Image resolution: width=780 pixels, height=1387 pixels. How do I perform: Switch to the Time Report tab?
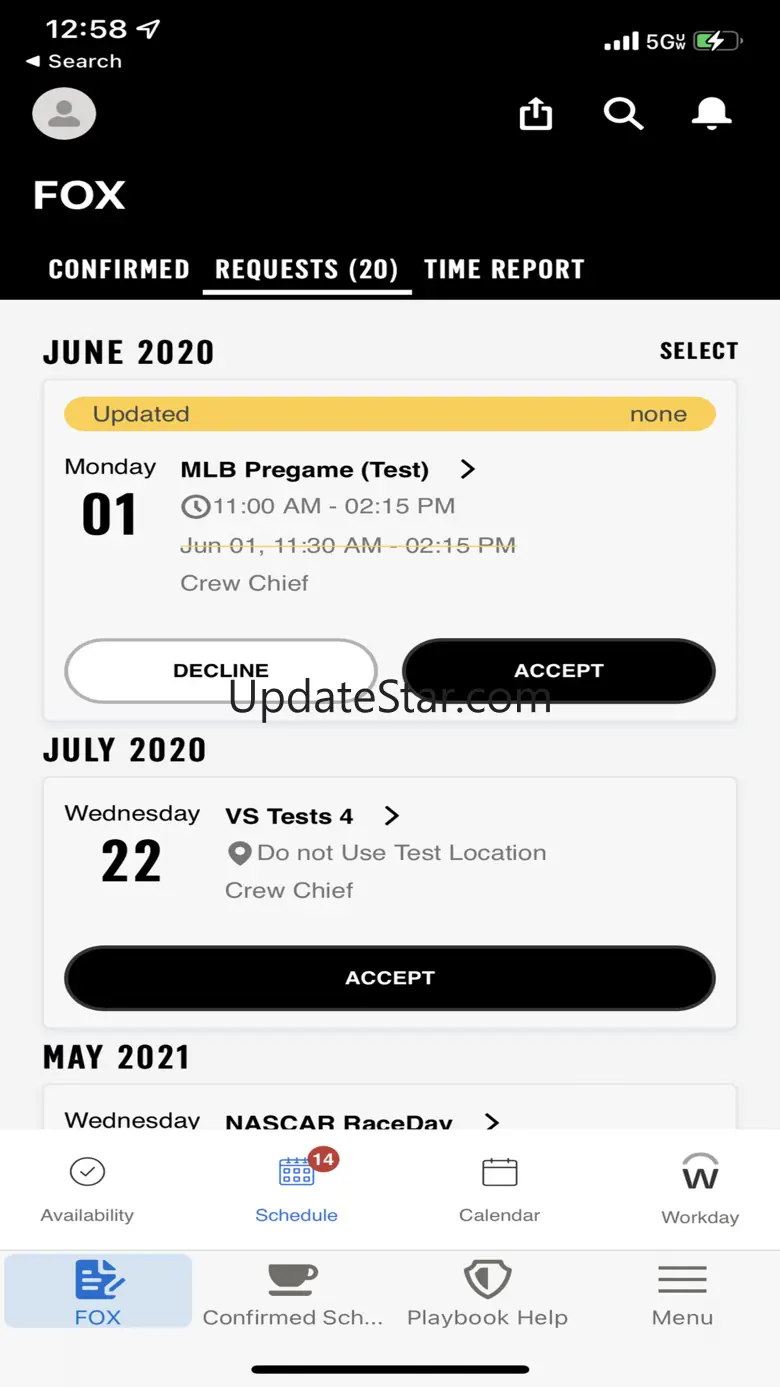503,269
